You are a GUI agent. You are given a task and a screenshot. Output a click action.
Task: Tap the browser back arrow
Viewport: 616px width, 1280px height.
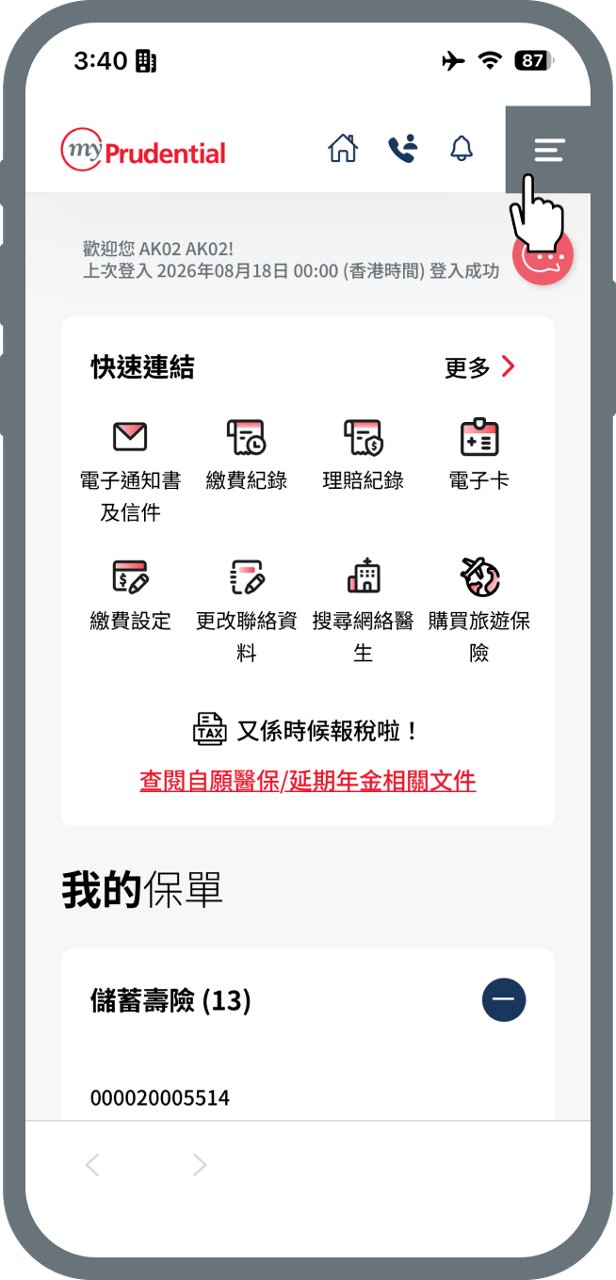tap(92, 1164)
